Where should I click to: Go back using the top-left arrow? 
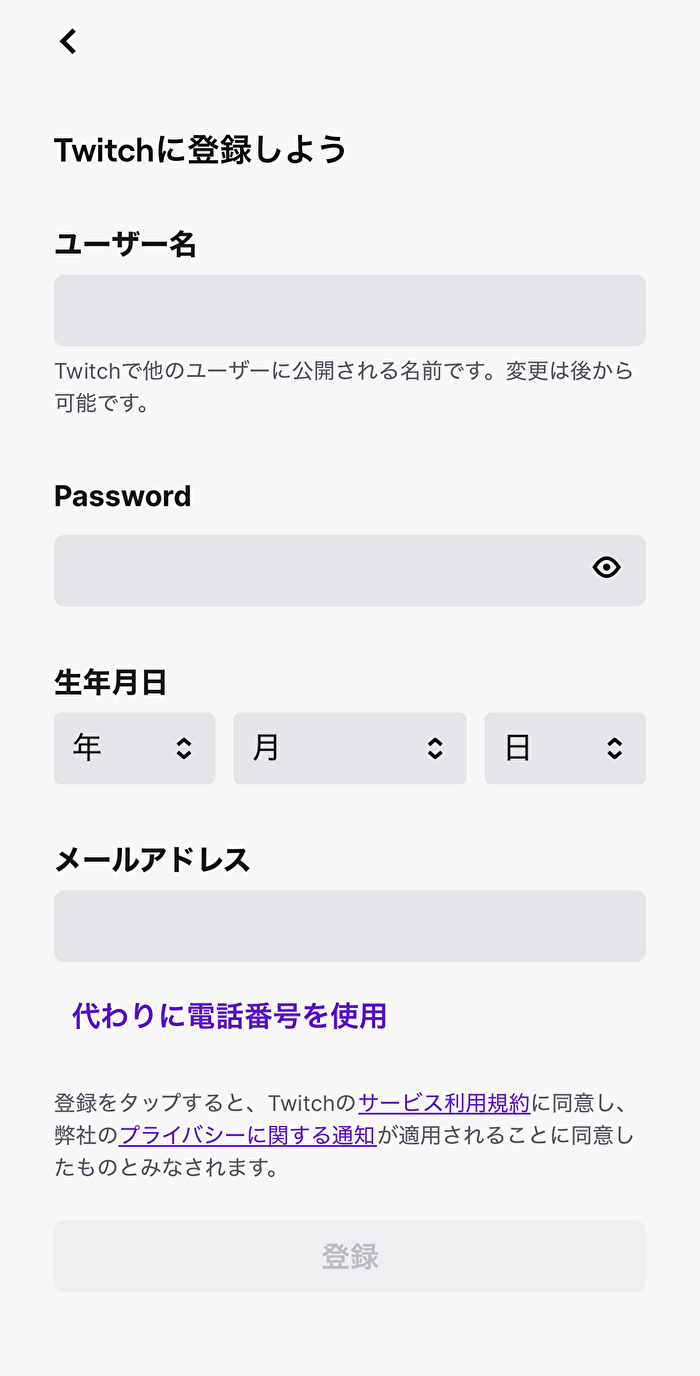click(x=68, y=42)
